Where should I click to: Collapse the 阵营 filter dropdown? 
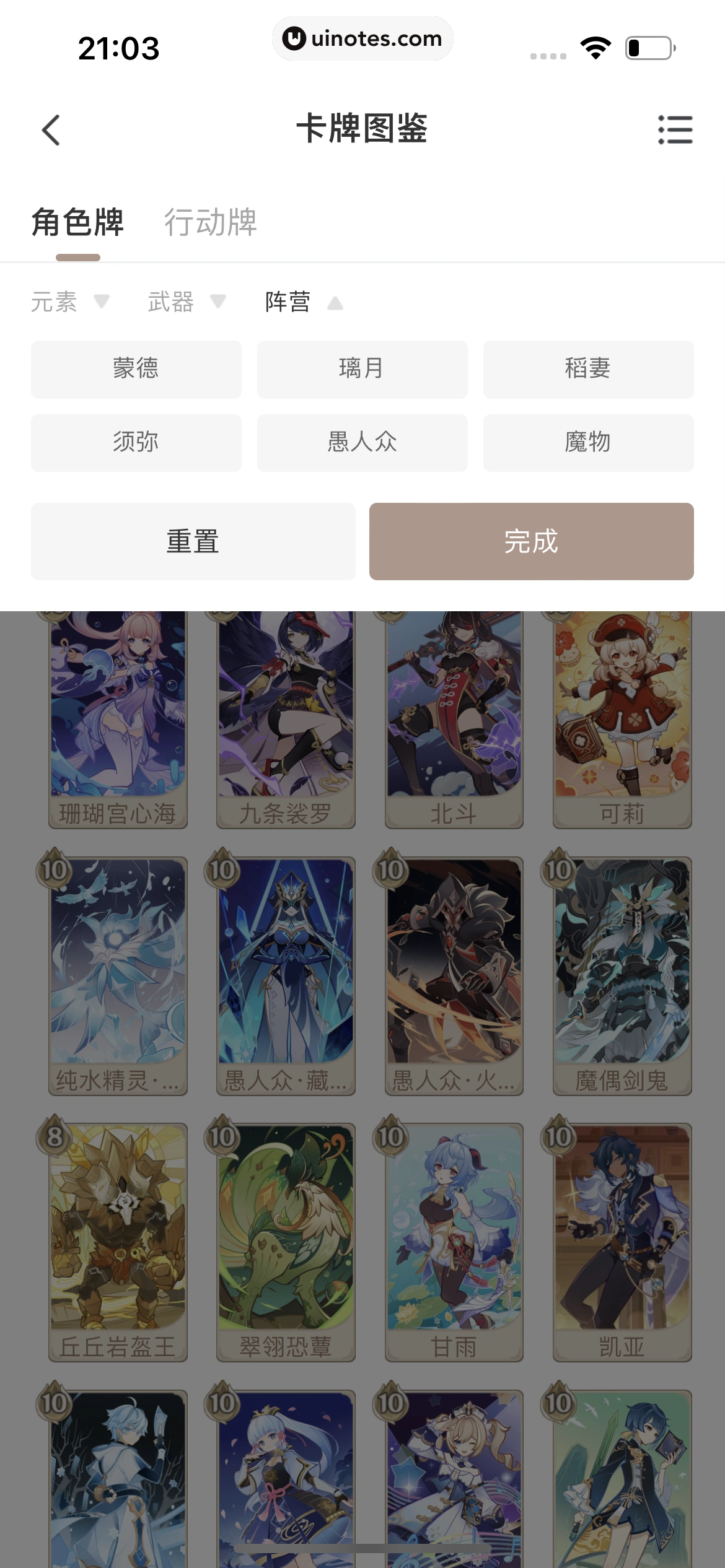pos(304,302)
